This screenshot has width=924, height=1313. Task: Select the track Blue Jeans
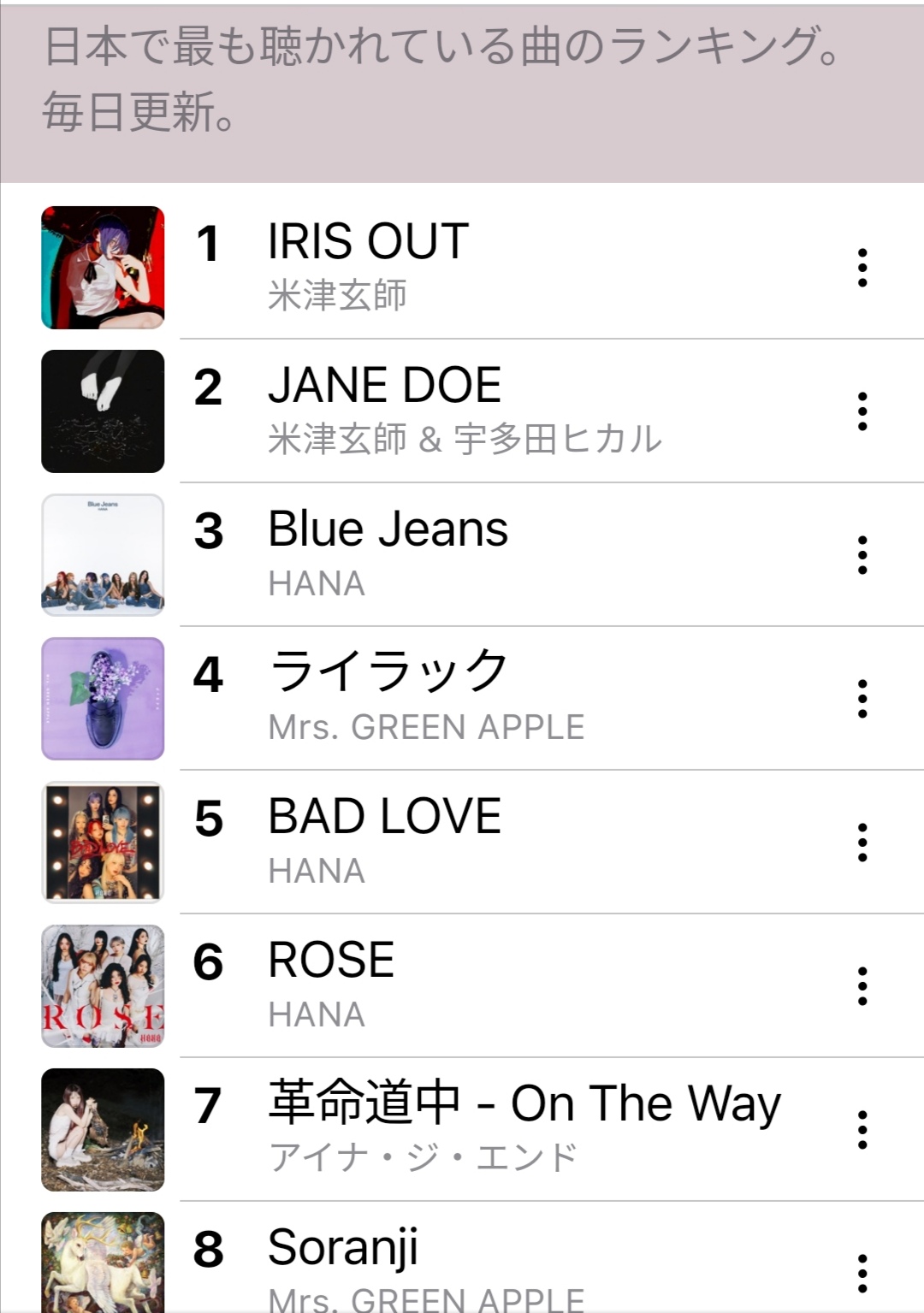click(388, 529)
